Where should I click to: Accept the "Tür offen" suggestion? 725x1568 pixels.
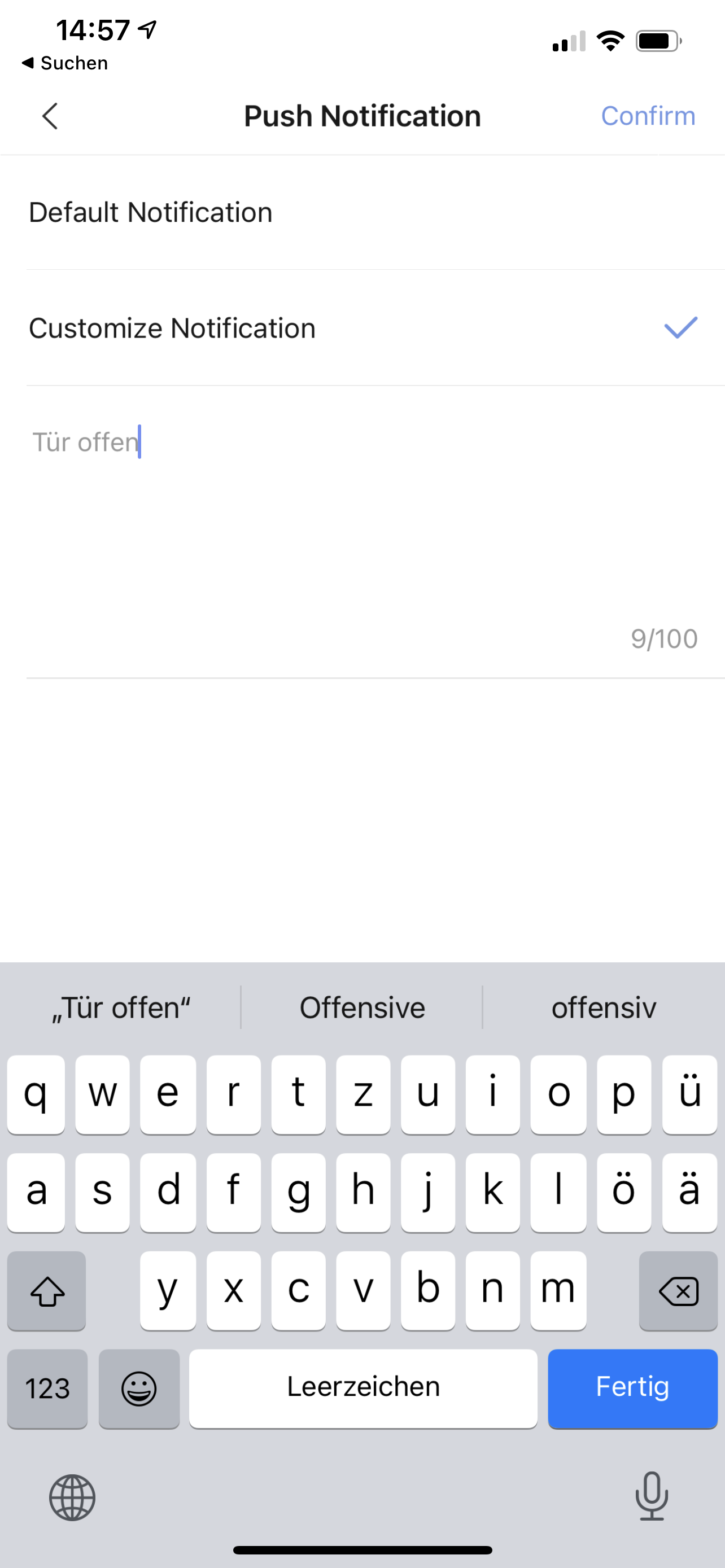tap(121, 1008)
